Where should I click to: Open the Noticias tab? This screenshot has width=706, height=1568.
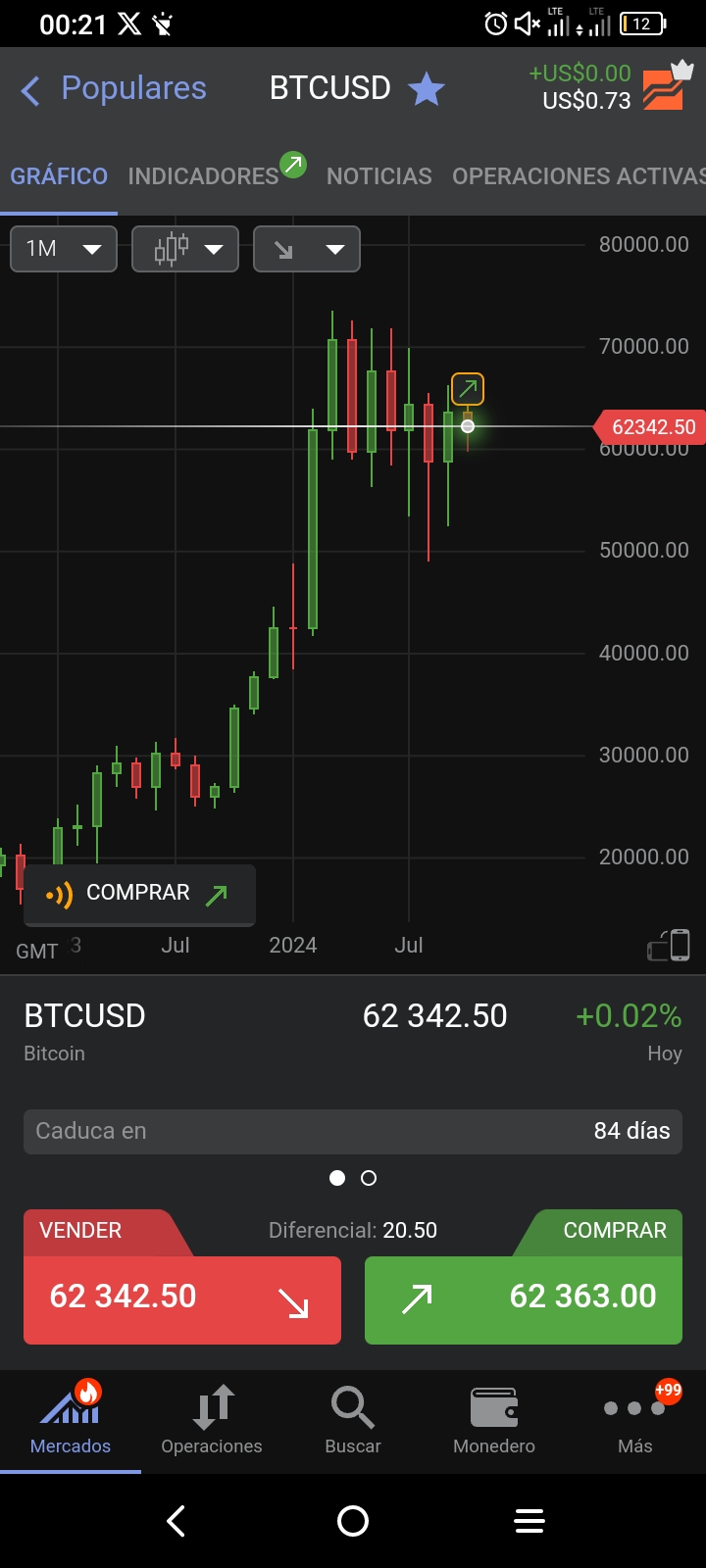(378, 176)
